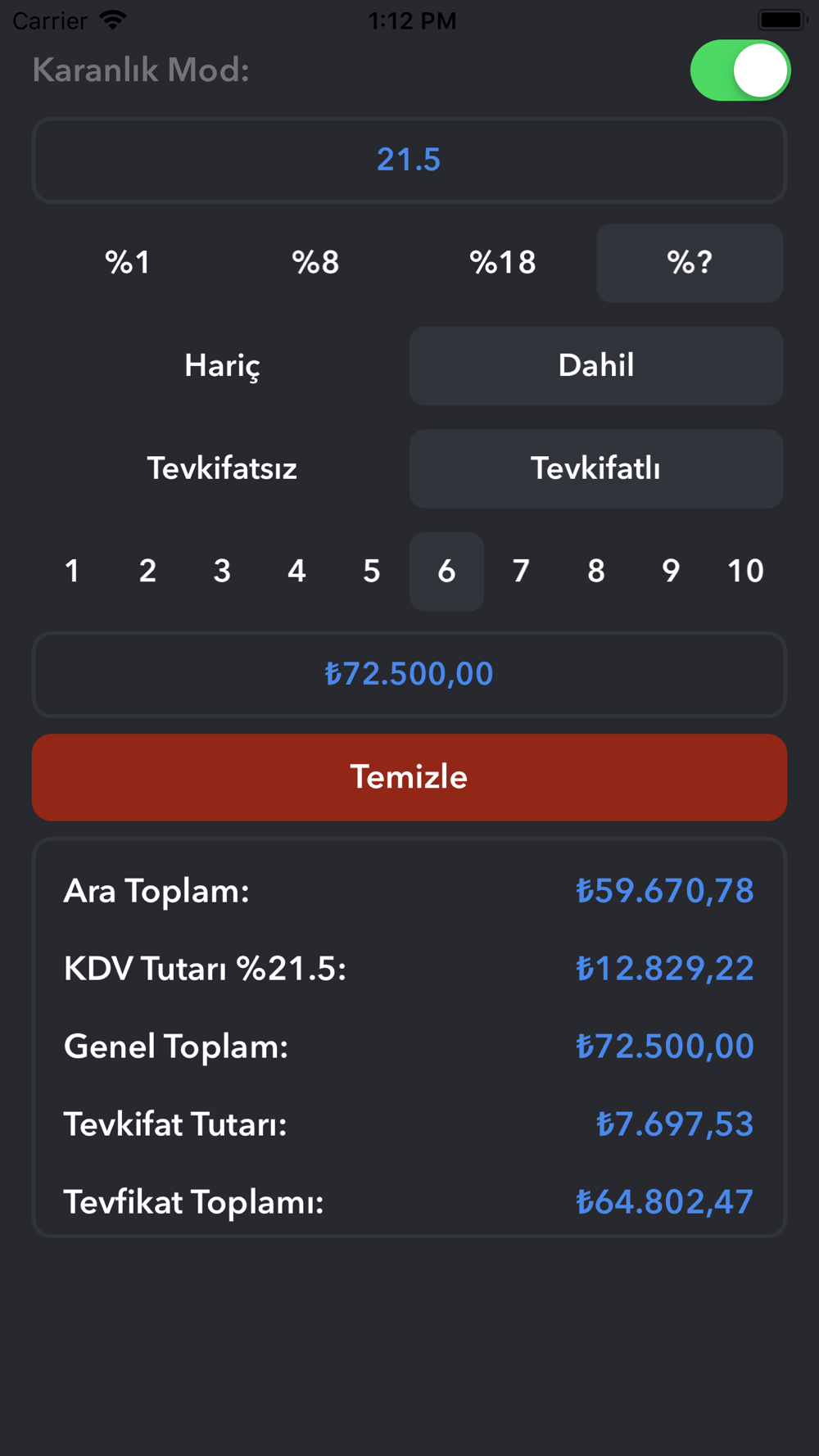Choose withholding ratio 9
The width and height of the screenshot is (819, 1456).
click(x=671, y=572)
